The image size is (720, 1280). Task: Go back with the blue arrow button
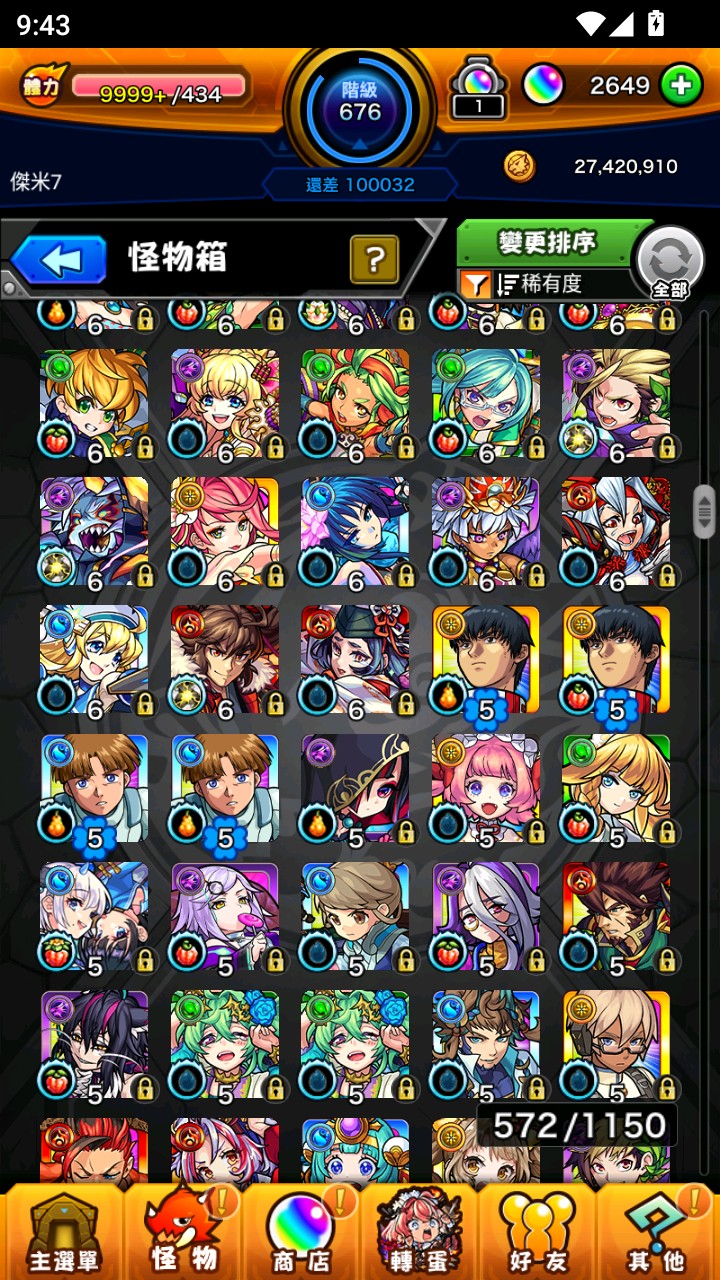(60, 261)
